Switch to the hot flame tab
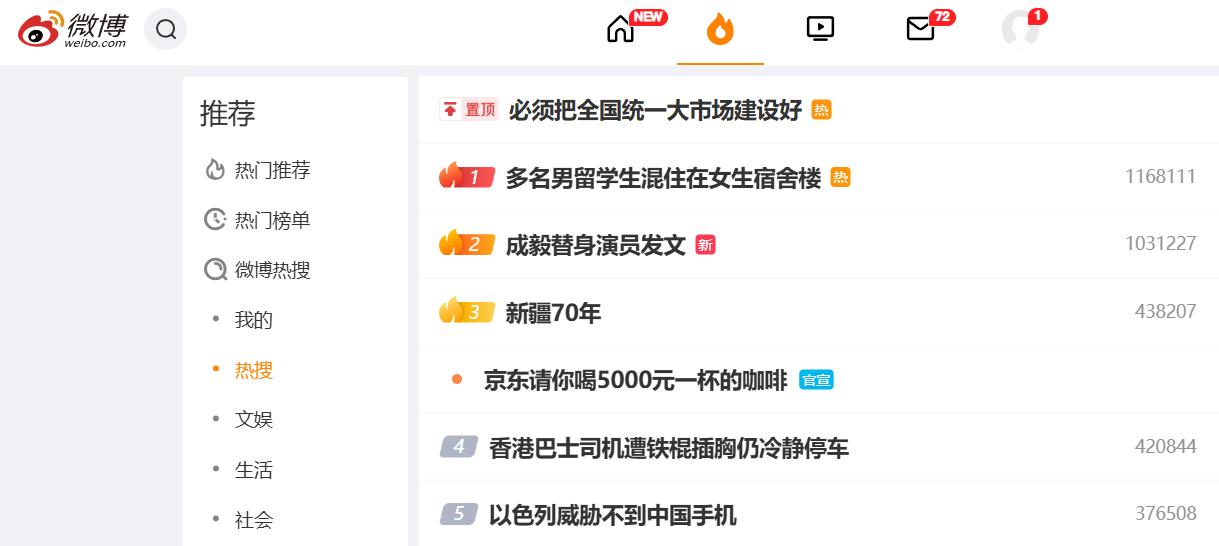 pyautogui.click(x=720, y=30)
